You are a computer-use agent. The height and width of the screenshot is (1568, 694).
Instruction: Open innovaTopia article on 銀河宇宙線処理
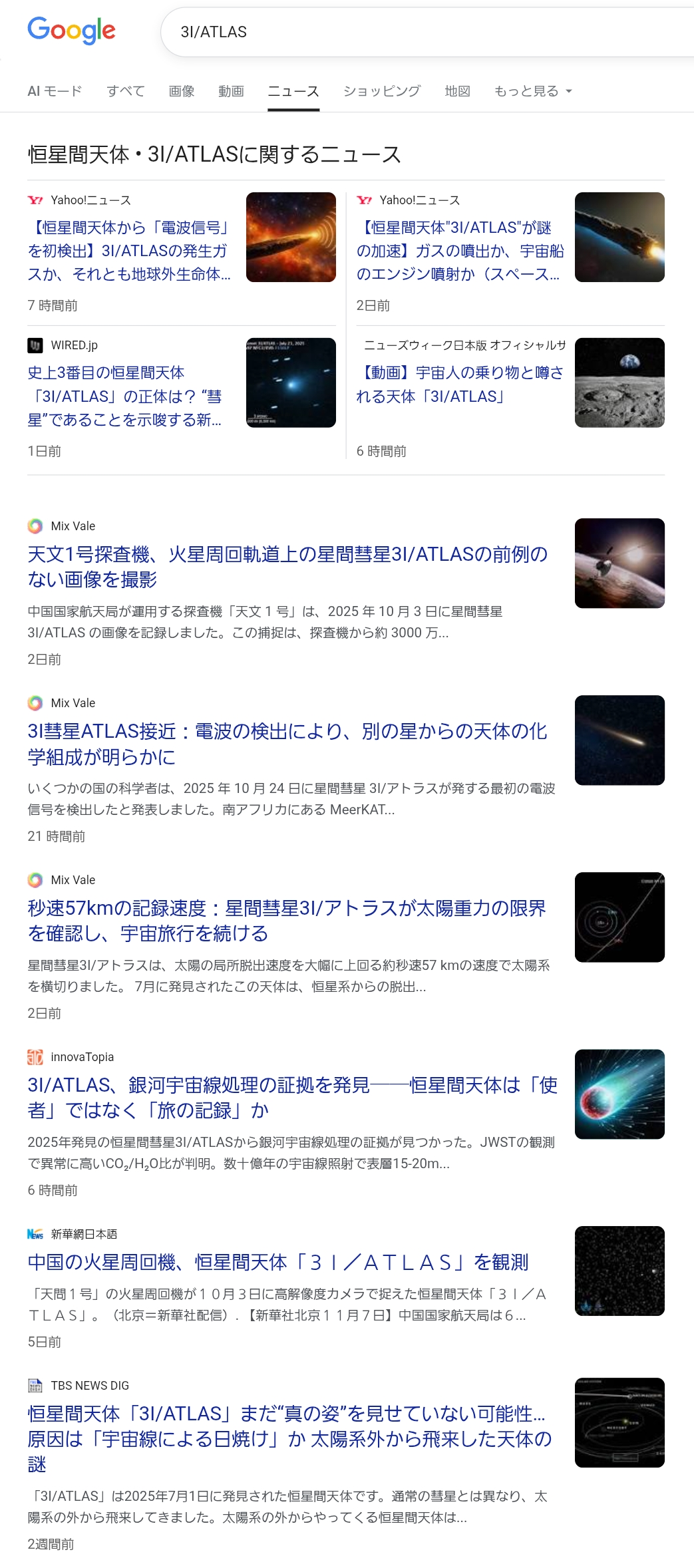point(291,1097)
